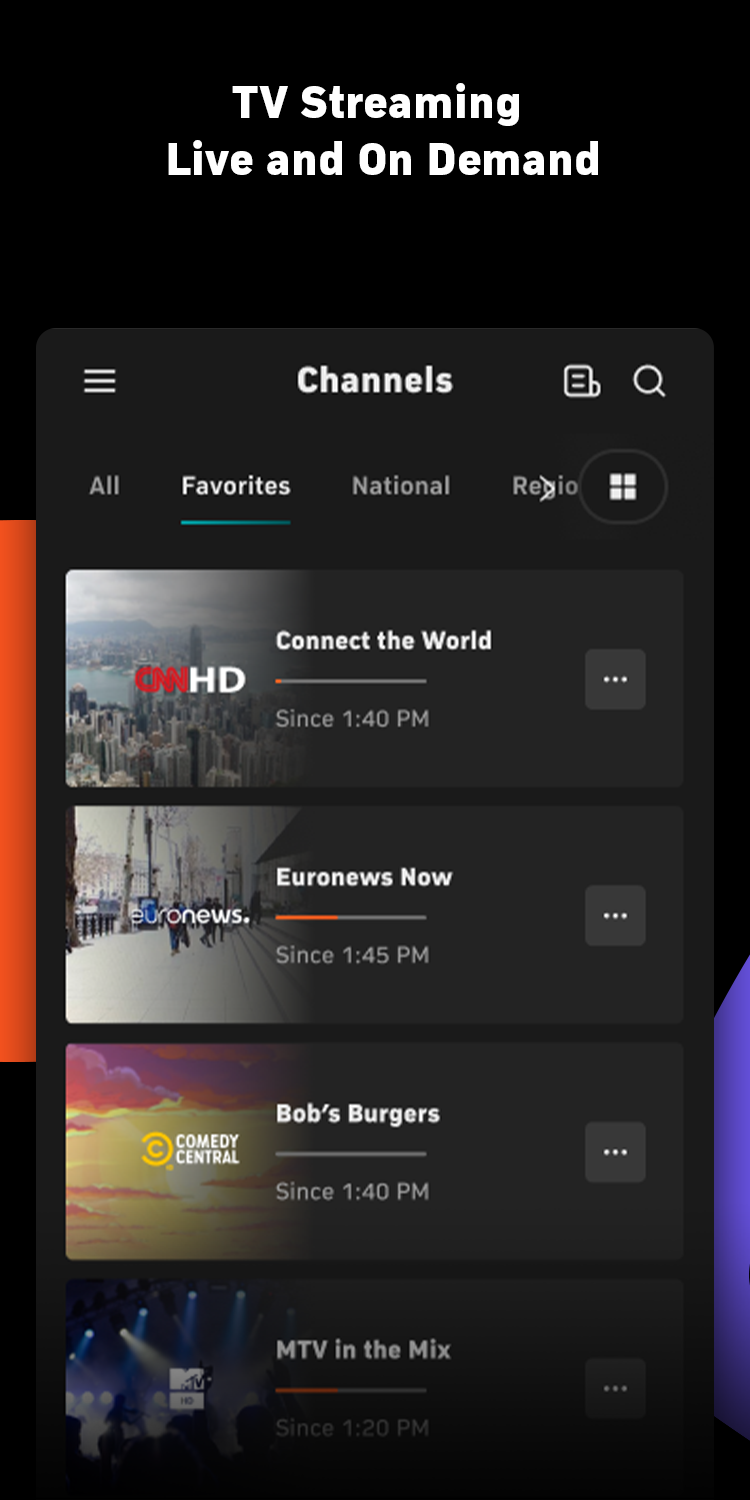Select the search icon
The width and height of the screenshot is (750, 1500).
[x=649, y=381]
